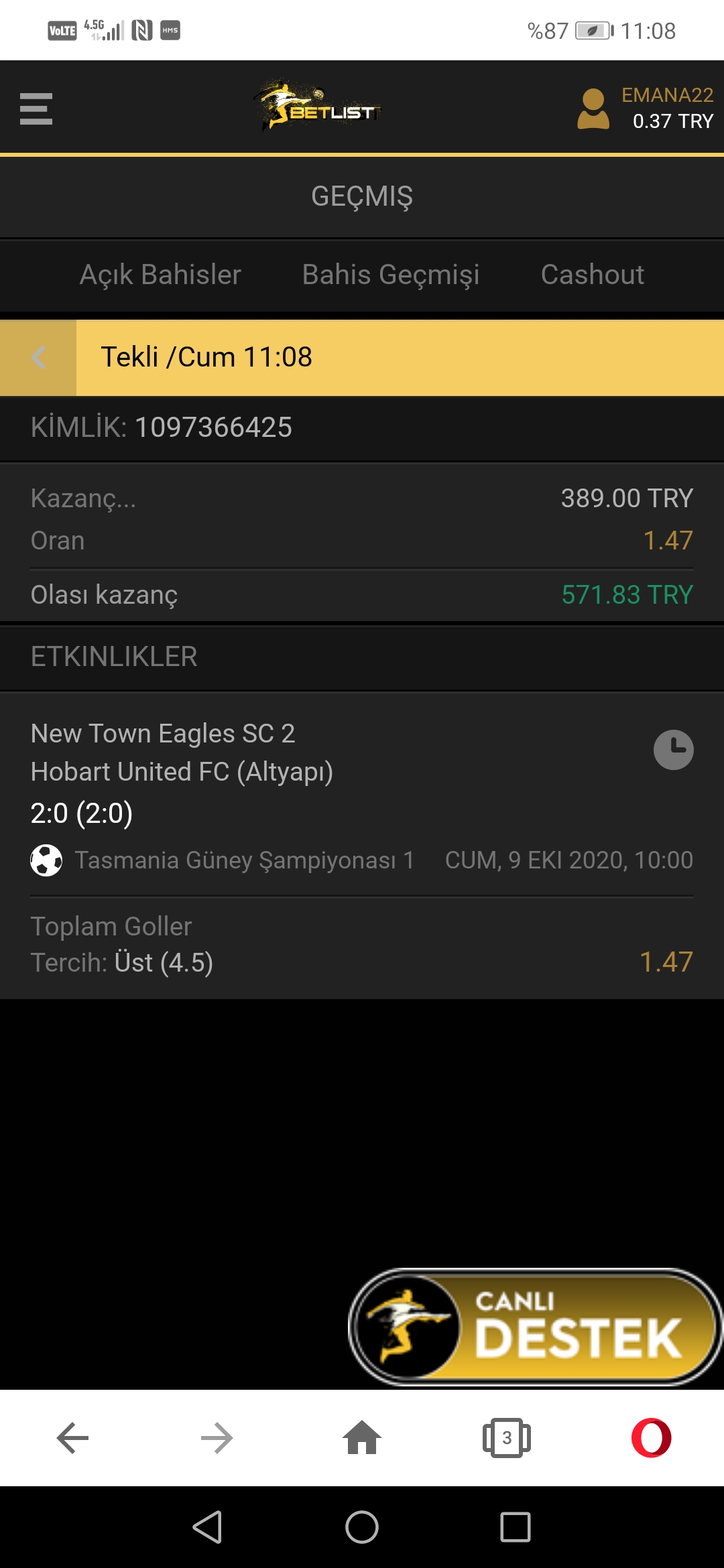Go forward in the browser
This screenshot has width=724, height=1568.
[x=217, y=1438]
